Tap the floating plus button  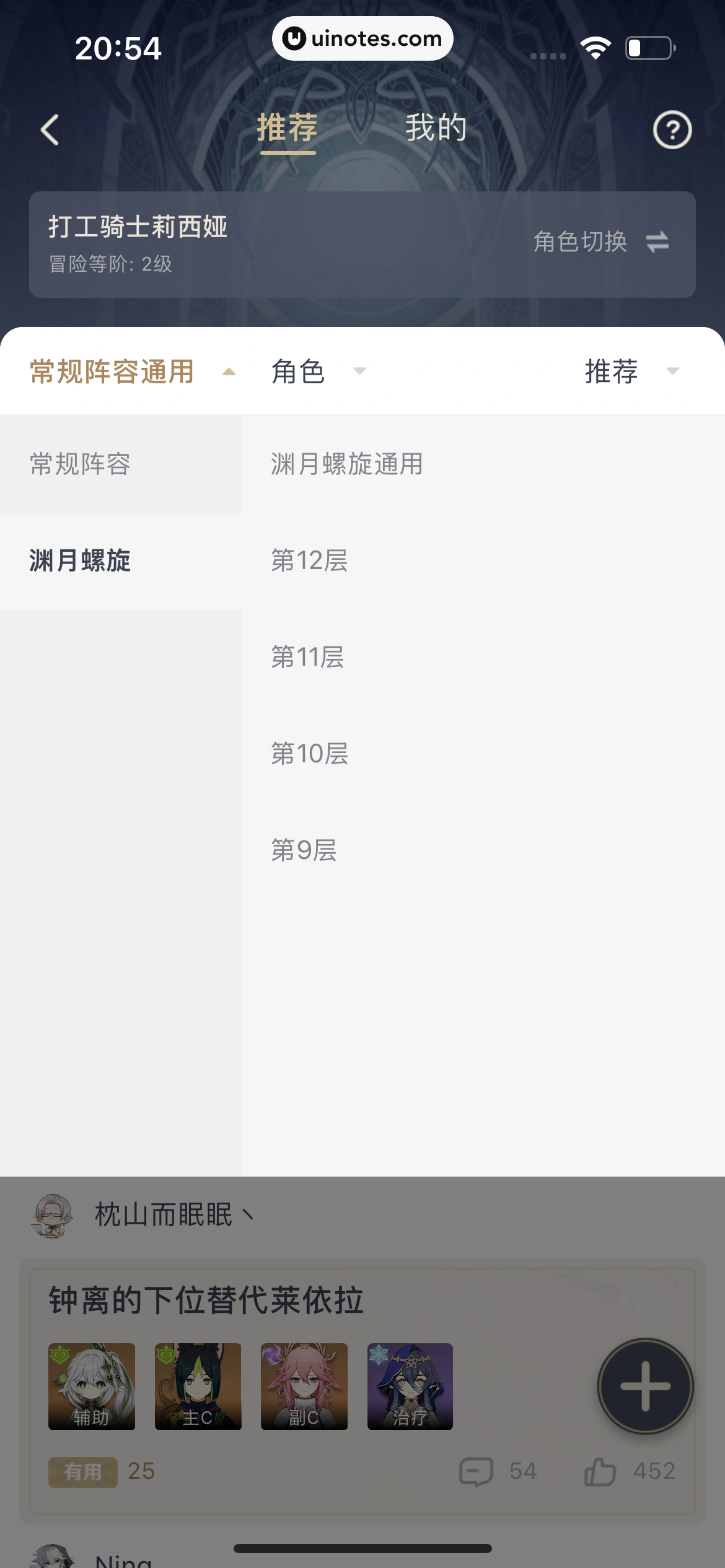tap(645, 1386)
